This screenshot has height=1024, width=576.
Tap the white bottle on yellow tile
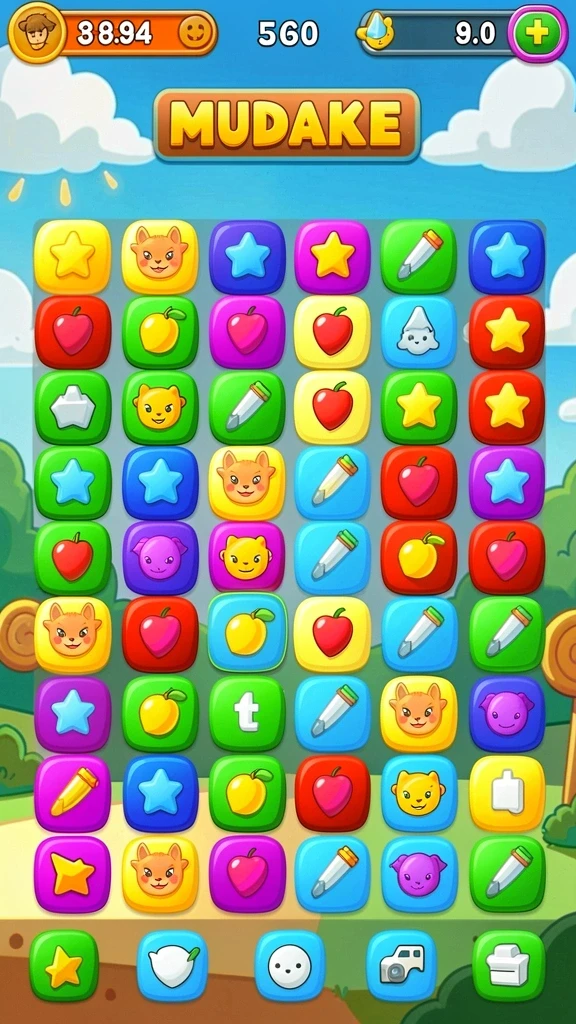(507, 793)
